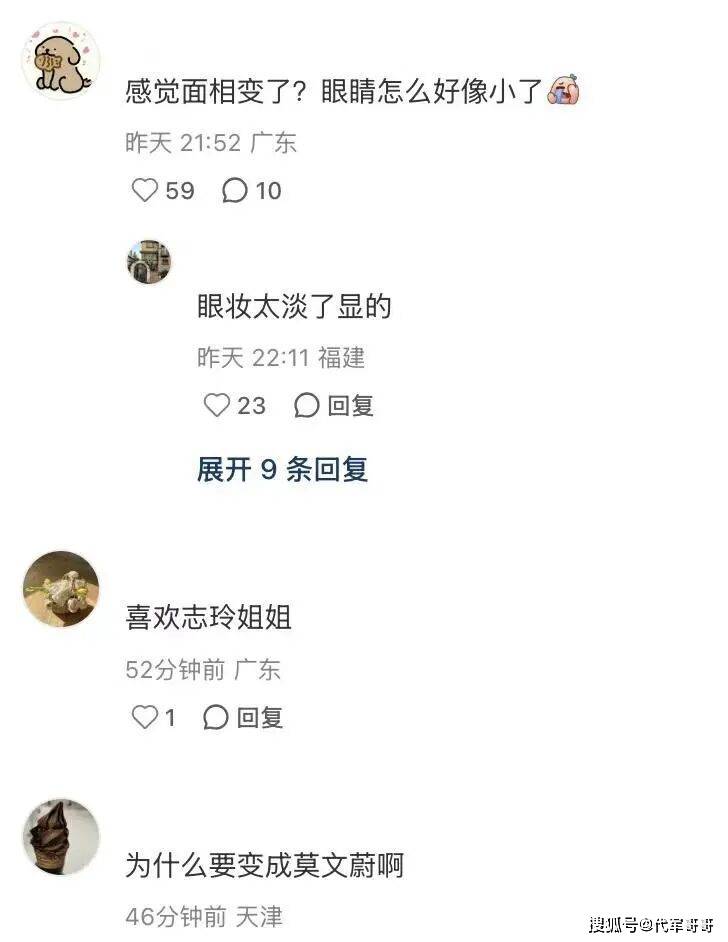728x942 pixels.
Task: Expand 展开 9 条回复
Action: pyautogui.click(x=282, y=469)
